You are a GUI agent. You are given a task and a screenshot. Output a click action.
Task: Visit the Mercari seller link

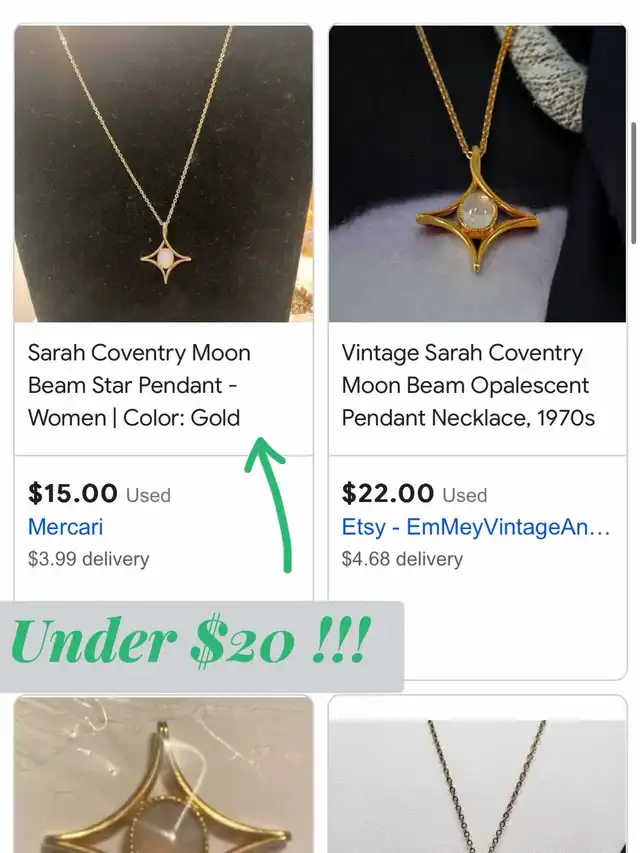pyautogui.click(x=65, y=527)
